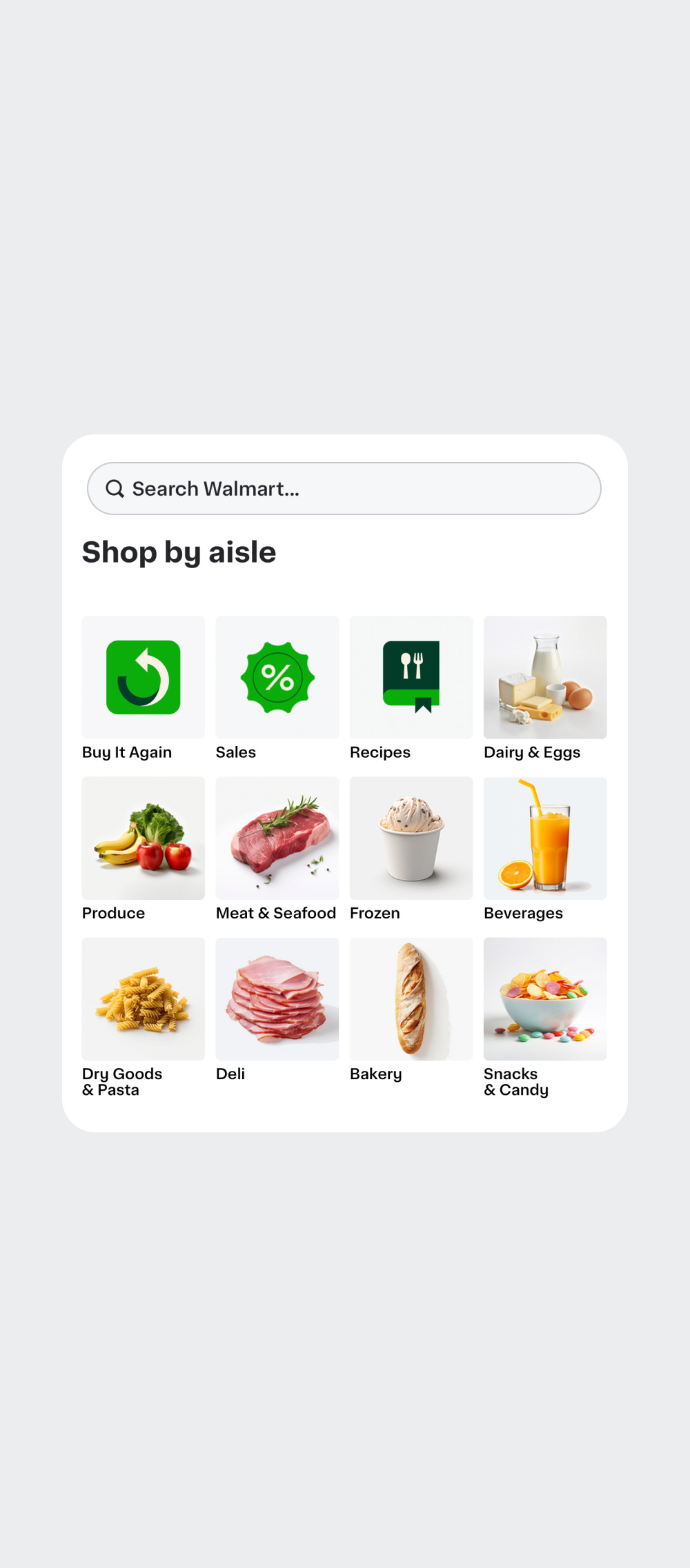Browse Meat & Seafood
Viewport: 690px width, 1568px height.
(277, 838)
